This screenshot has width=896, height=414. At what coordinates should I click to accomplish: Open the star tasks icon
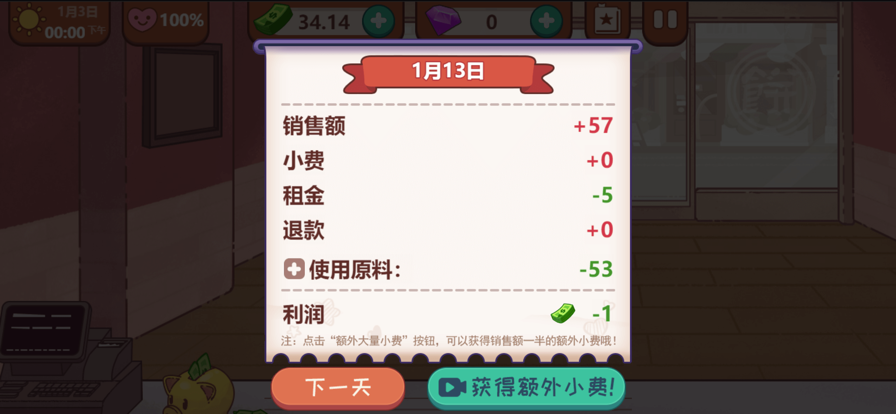pyautogui.click(x=606, y=20)
